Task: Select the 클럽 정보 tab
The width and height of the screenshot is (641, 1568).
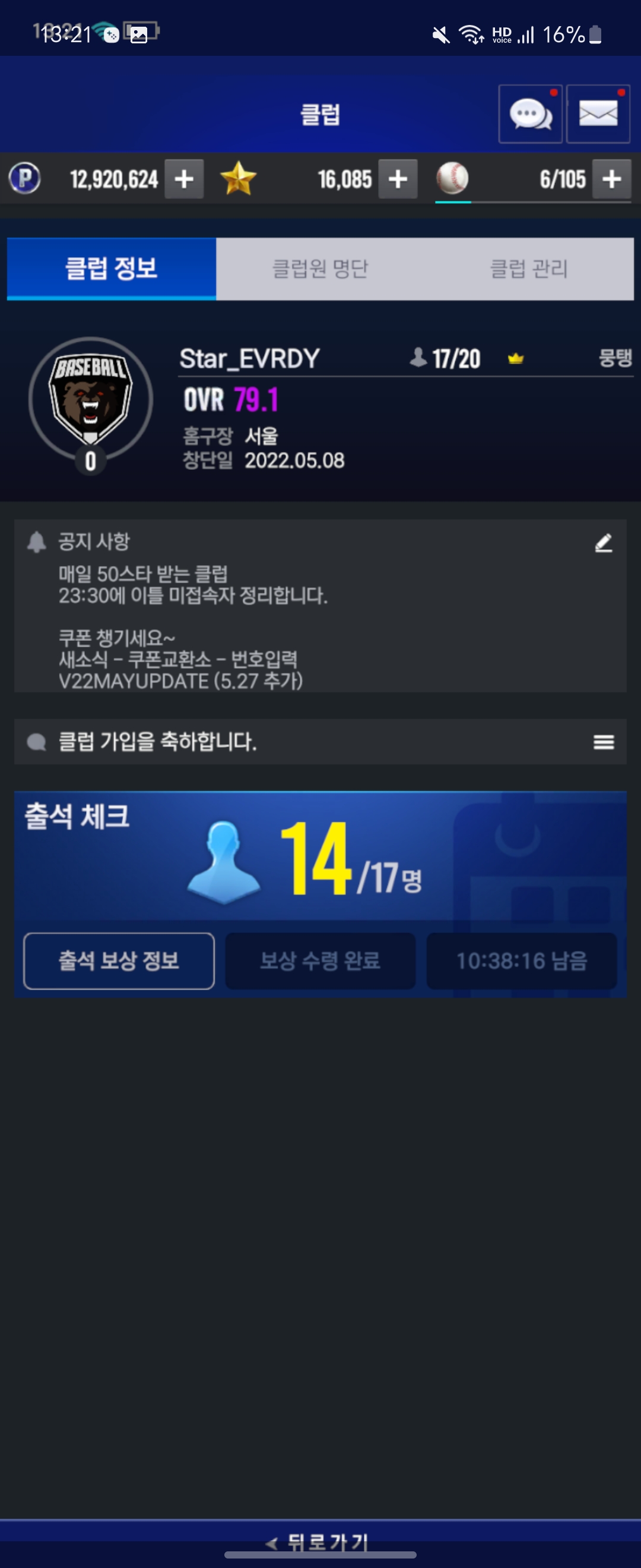Action: [x=112, y=268]
